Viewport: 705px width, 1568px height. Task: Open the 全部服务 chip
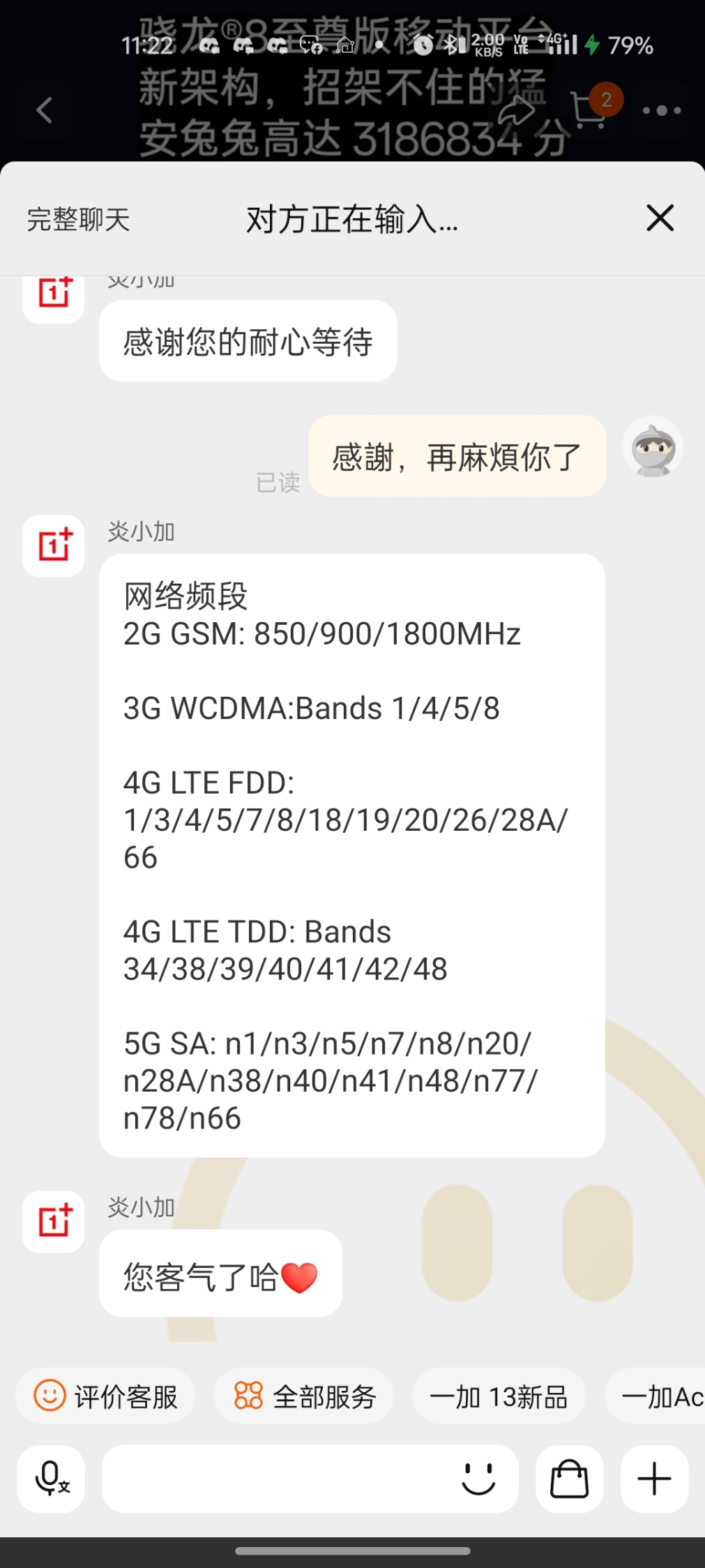point(304,1396)
